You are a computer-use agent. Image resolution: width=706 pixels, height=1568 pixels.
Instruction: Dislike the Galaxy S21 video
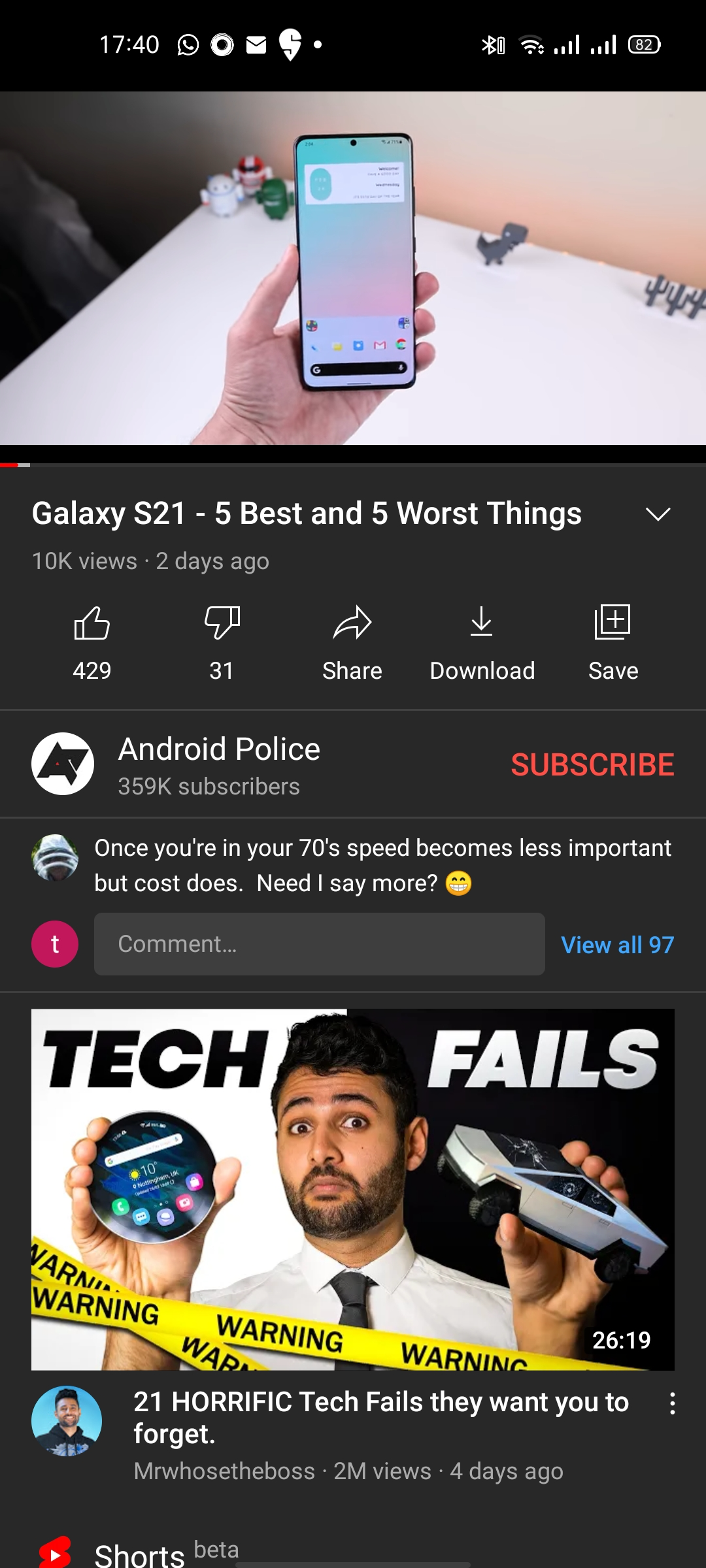(222, 644)
